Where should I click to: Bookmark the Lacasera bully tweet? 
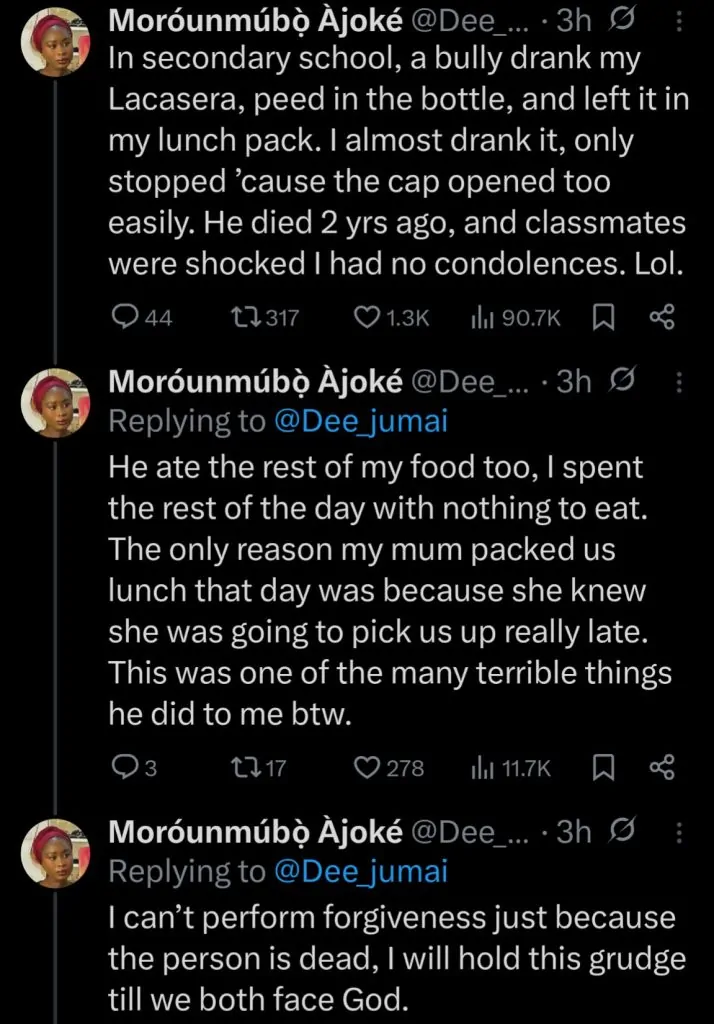(x=604, y=318)
